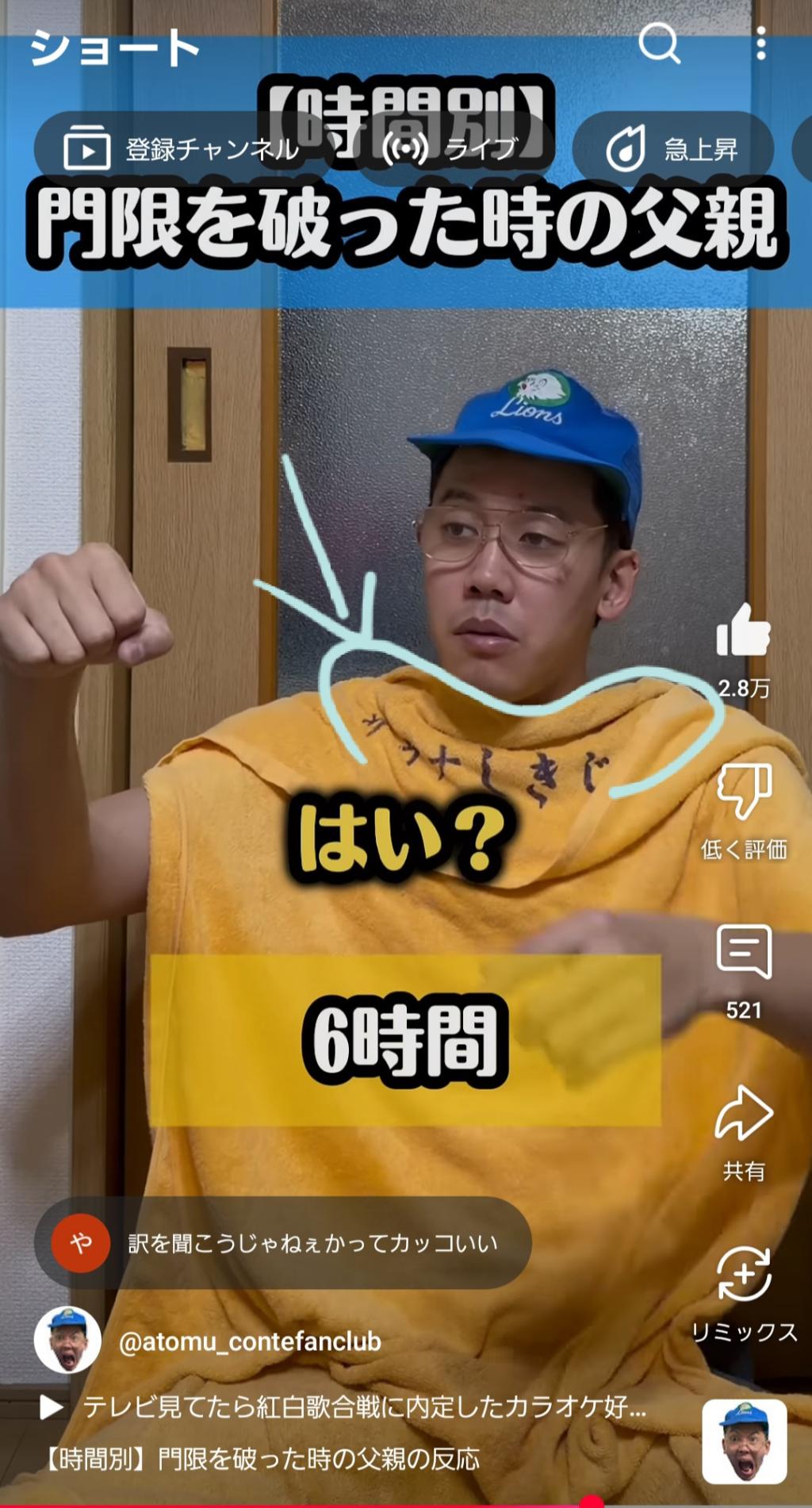Remix this Short with リミックス

tap(743, 1276)
